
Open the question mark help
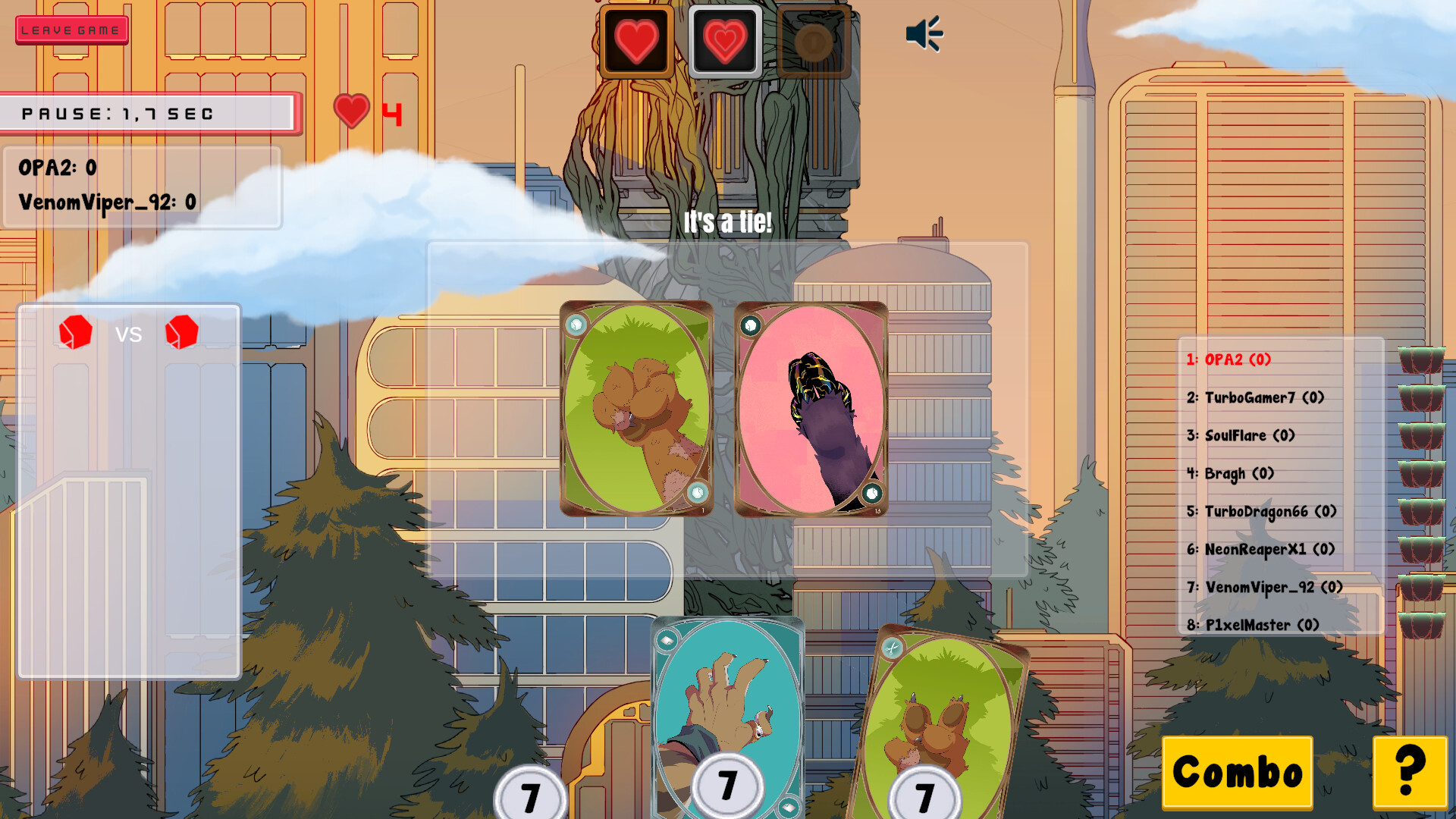(1409, 772)
